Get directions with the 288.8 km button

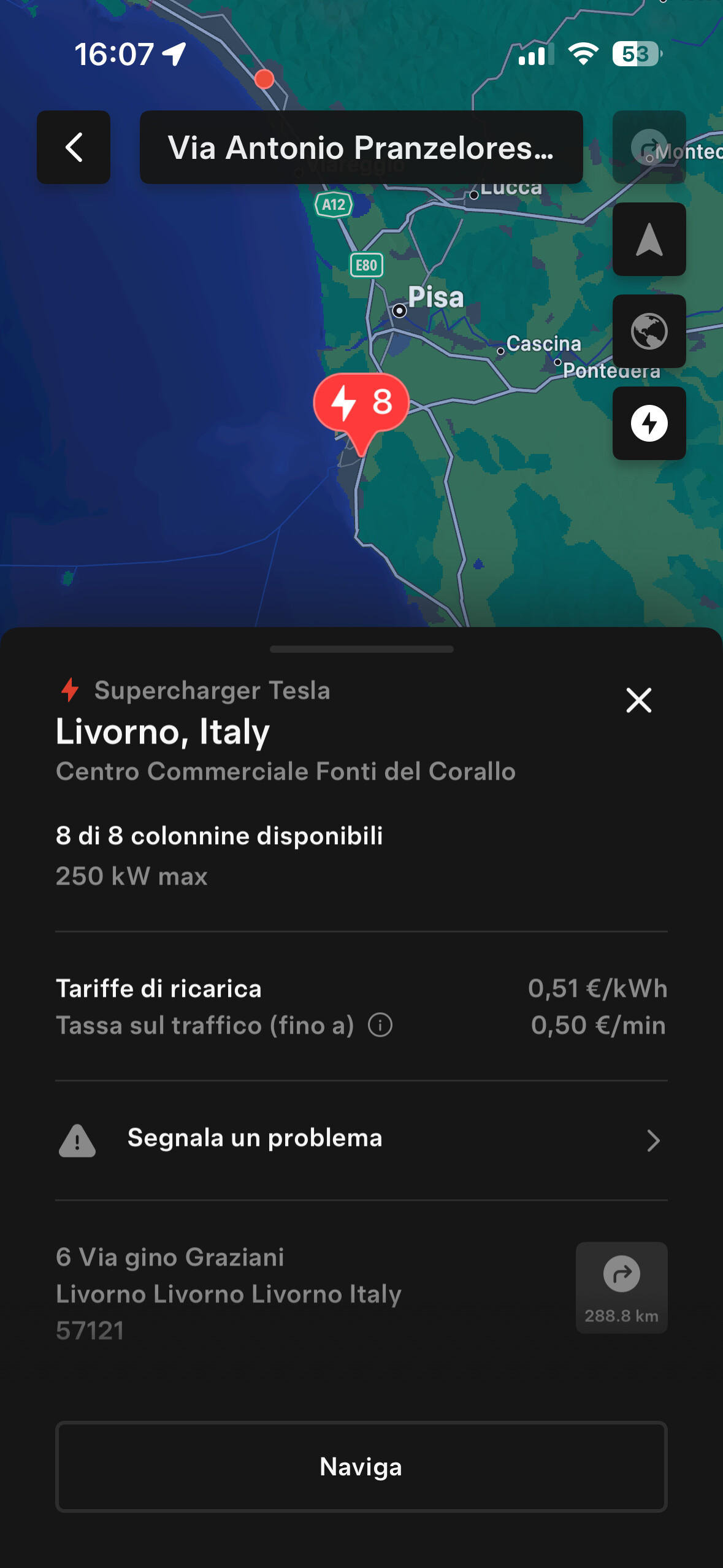pos(621,1287)
